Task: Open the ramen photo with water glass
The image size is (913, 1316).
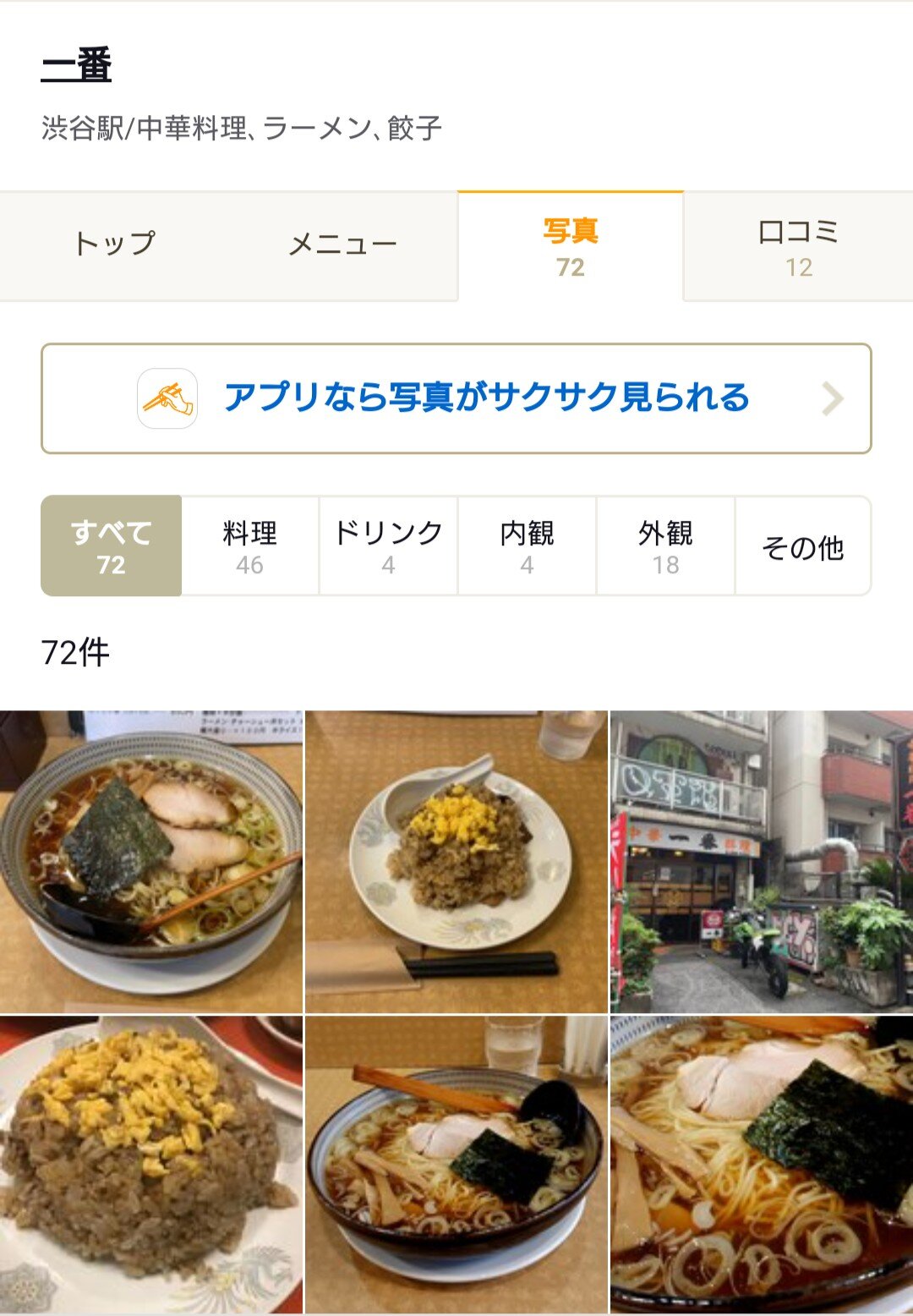Action: (456, 1165)
